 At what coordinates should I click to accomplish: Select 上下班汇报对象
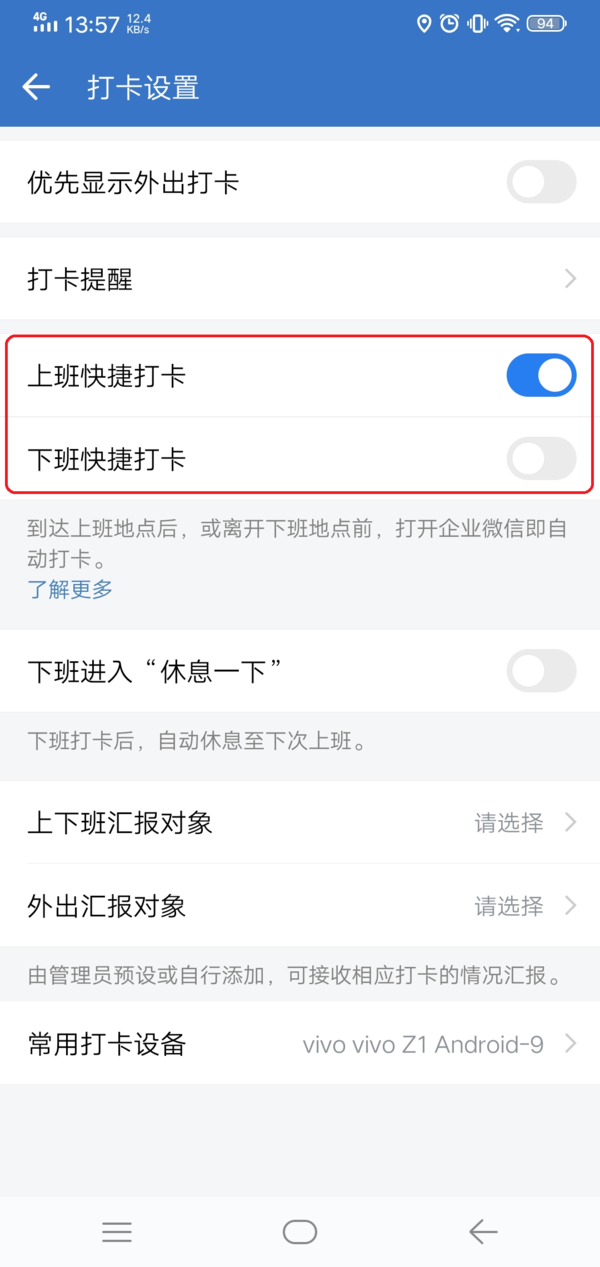[x=300, y=823]
